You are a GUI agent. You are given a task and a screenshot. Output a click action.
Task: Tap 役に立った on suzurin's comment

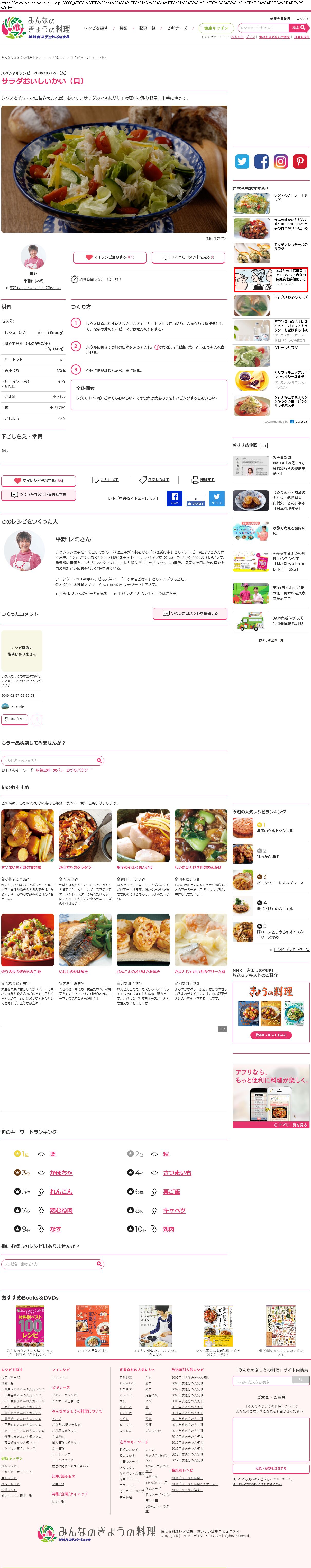tap(15, 719)
